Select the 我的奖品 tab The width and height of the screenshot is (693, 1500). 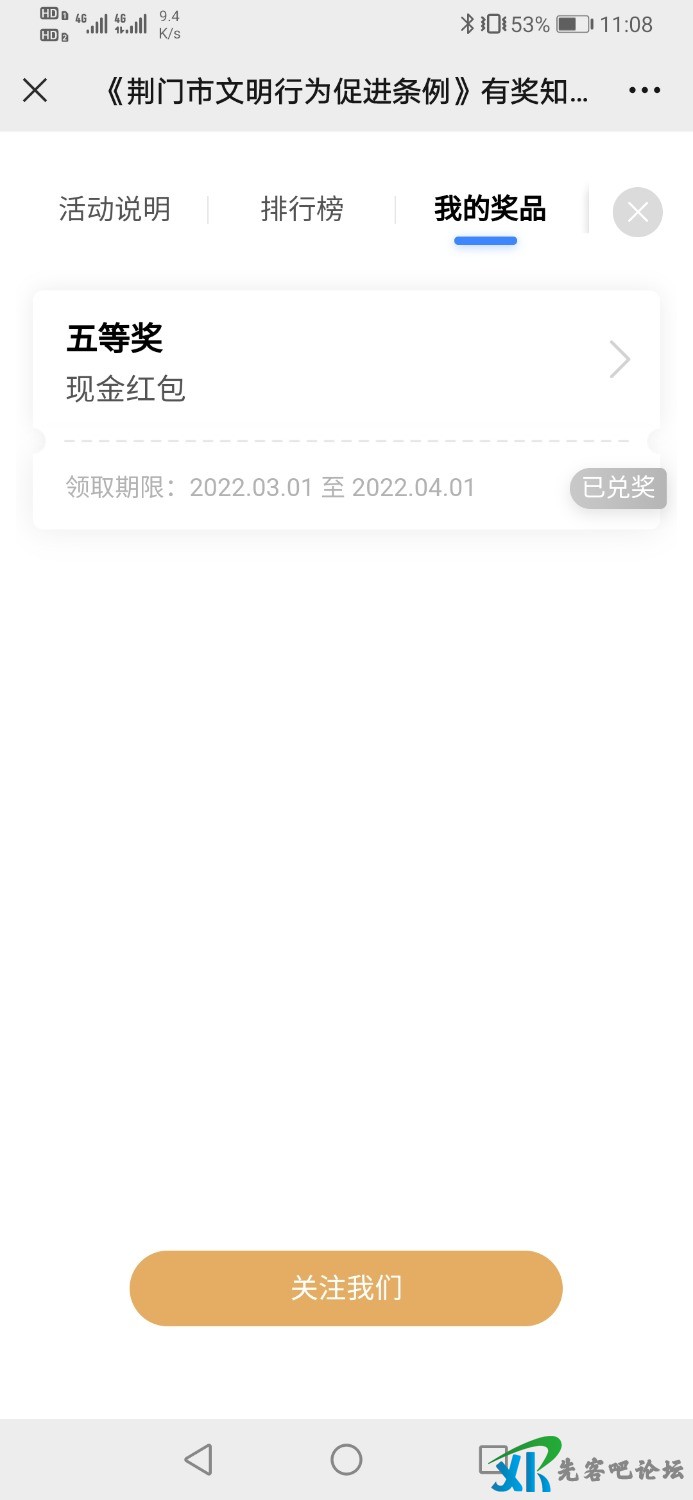489,210
